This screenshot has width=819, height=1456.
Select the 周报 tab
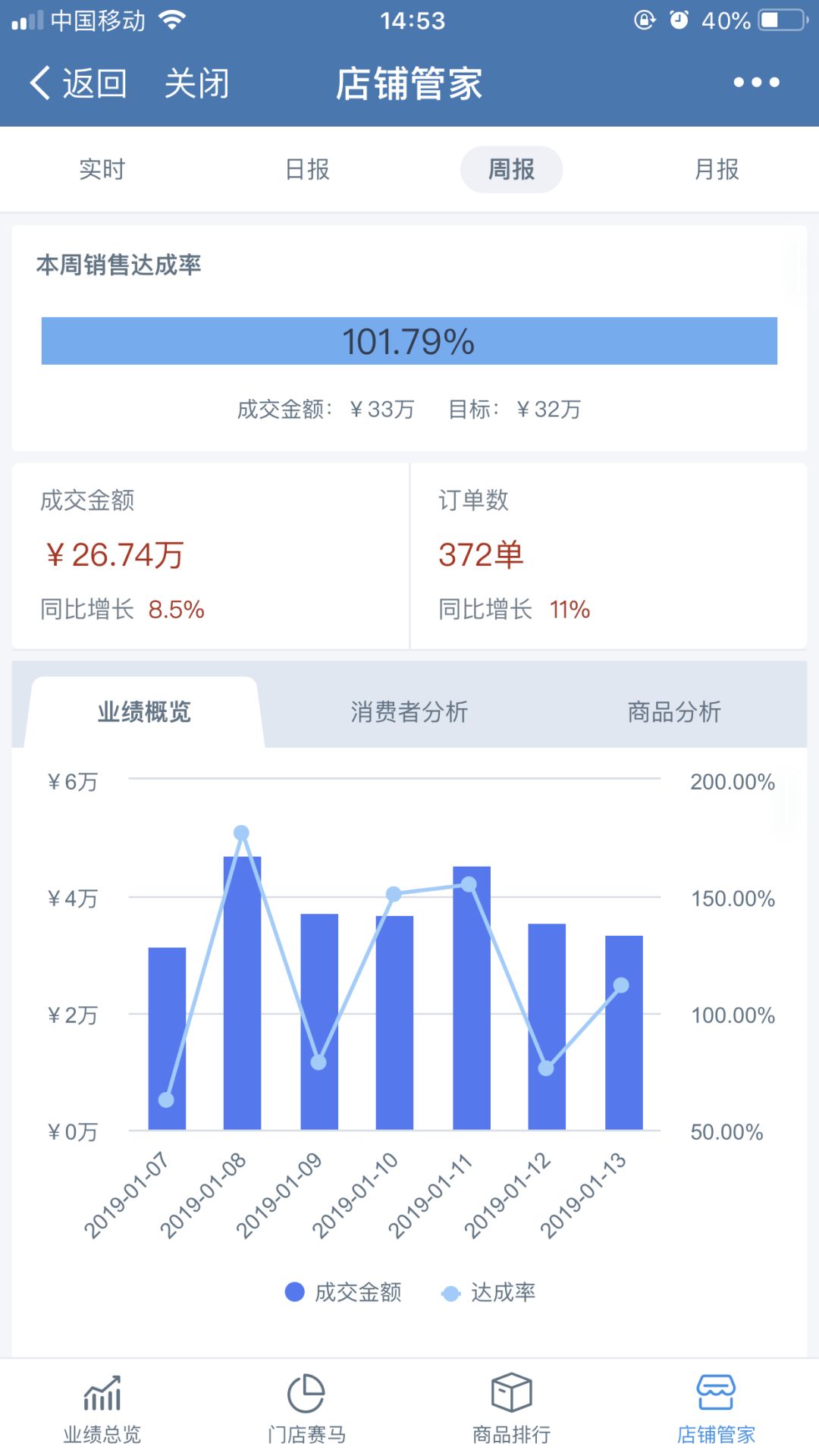(x=512, y=169)
